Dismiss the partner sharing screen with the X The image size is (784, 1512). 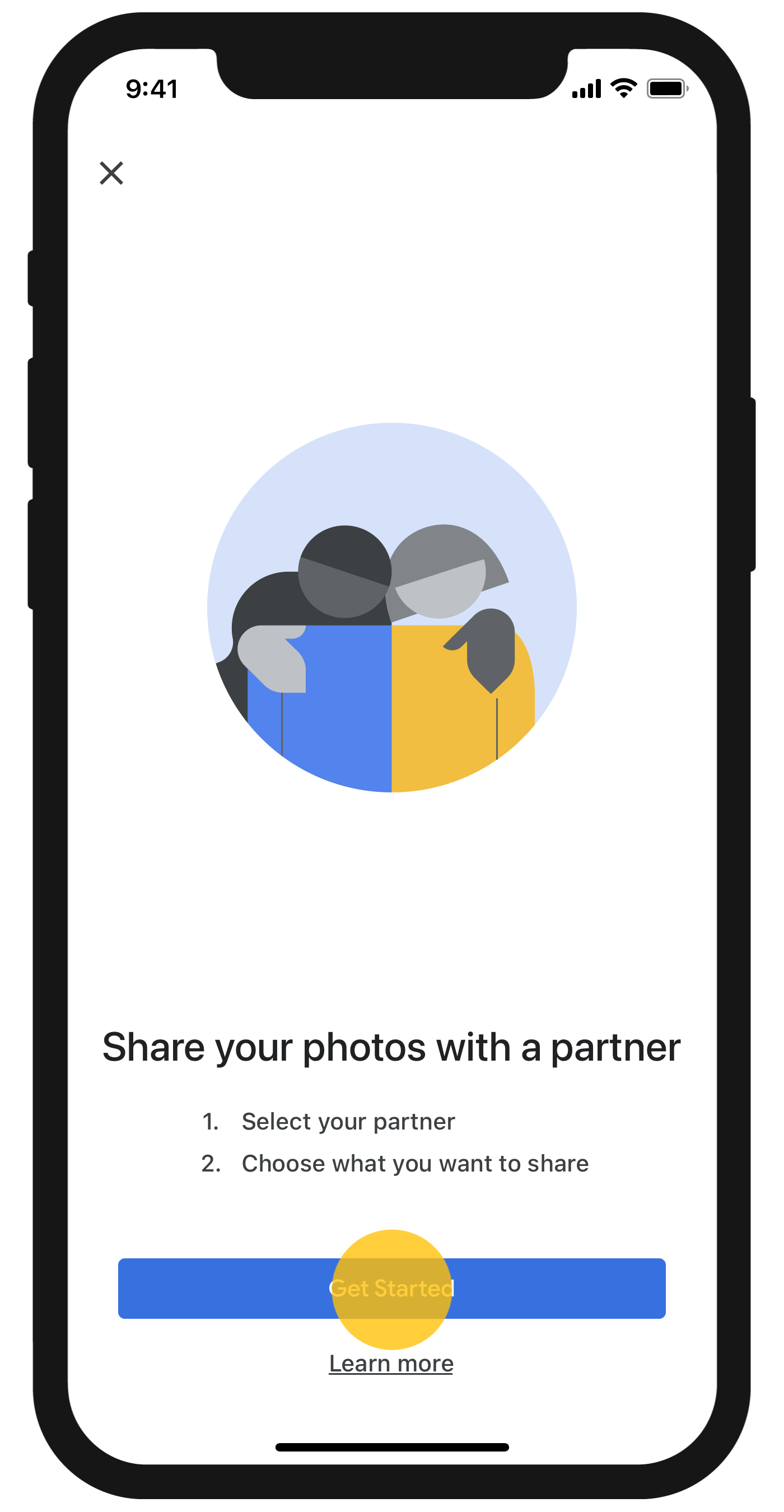click(112, 174)
